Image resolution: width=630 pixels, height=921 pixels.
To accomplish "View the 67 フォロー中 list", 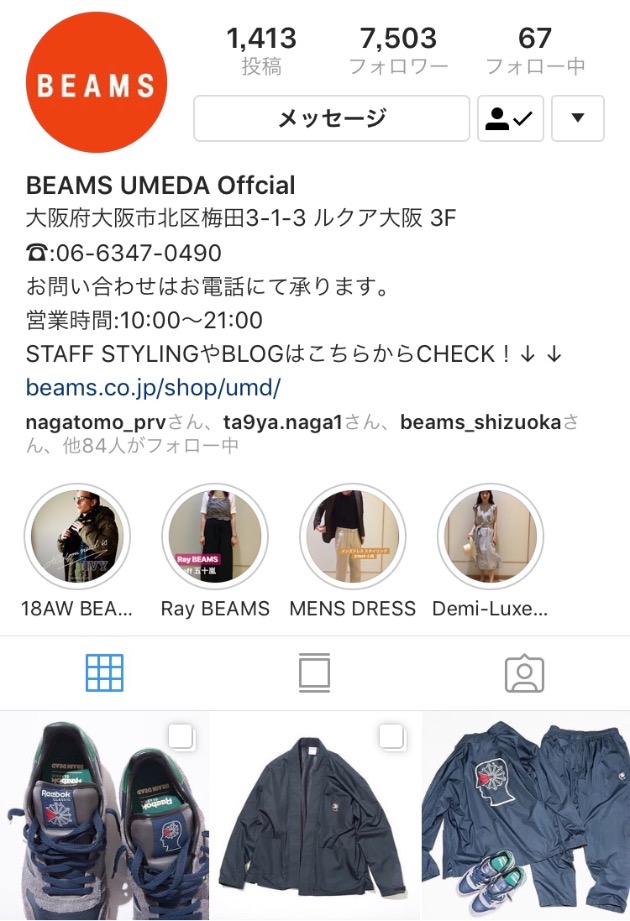I will (535, 51).
